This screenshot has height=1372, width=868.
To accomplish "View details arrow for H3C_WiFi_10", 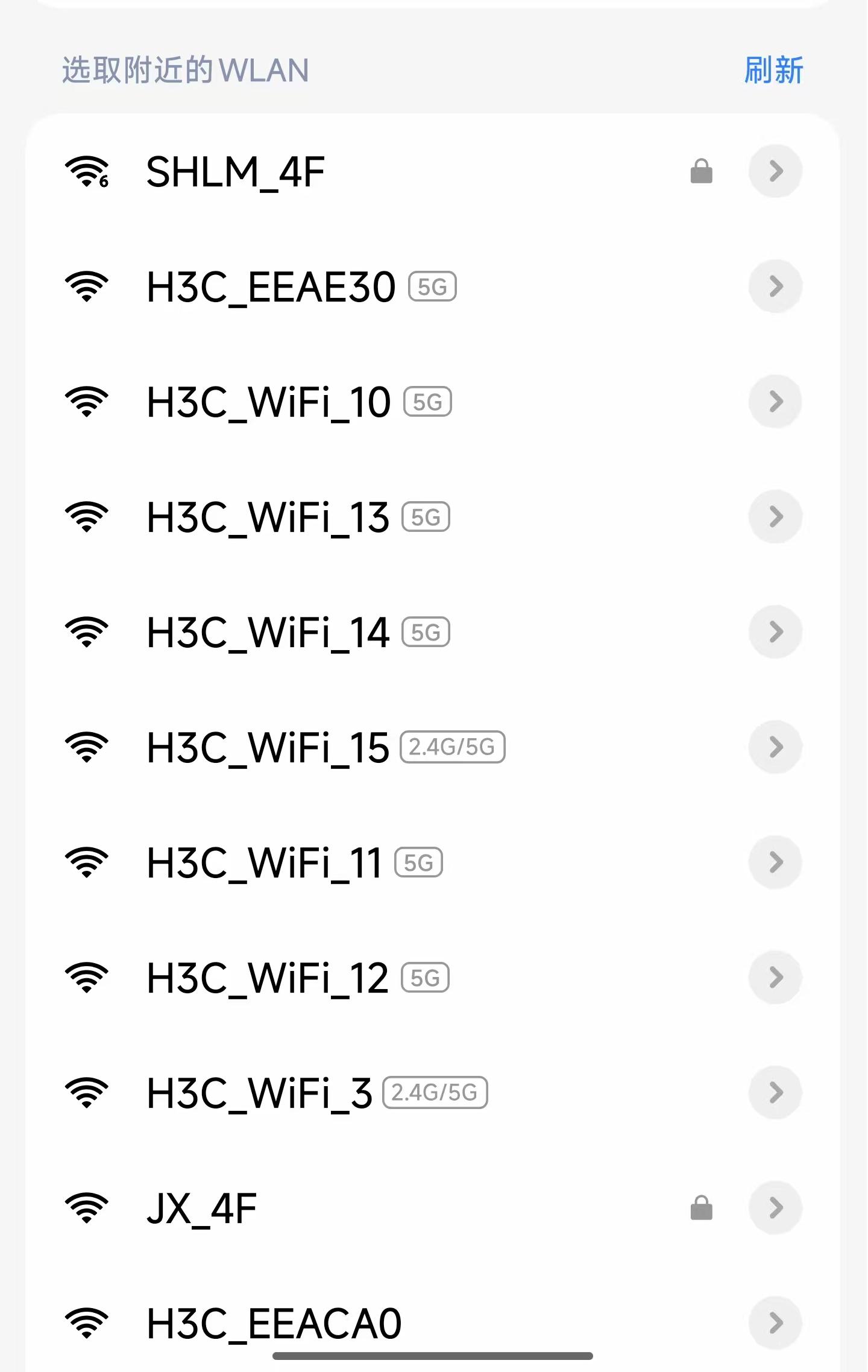I will (x=775, y=402).
